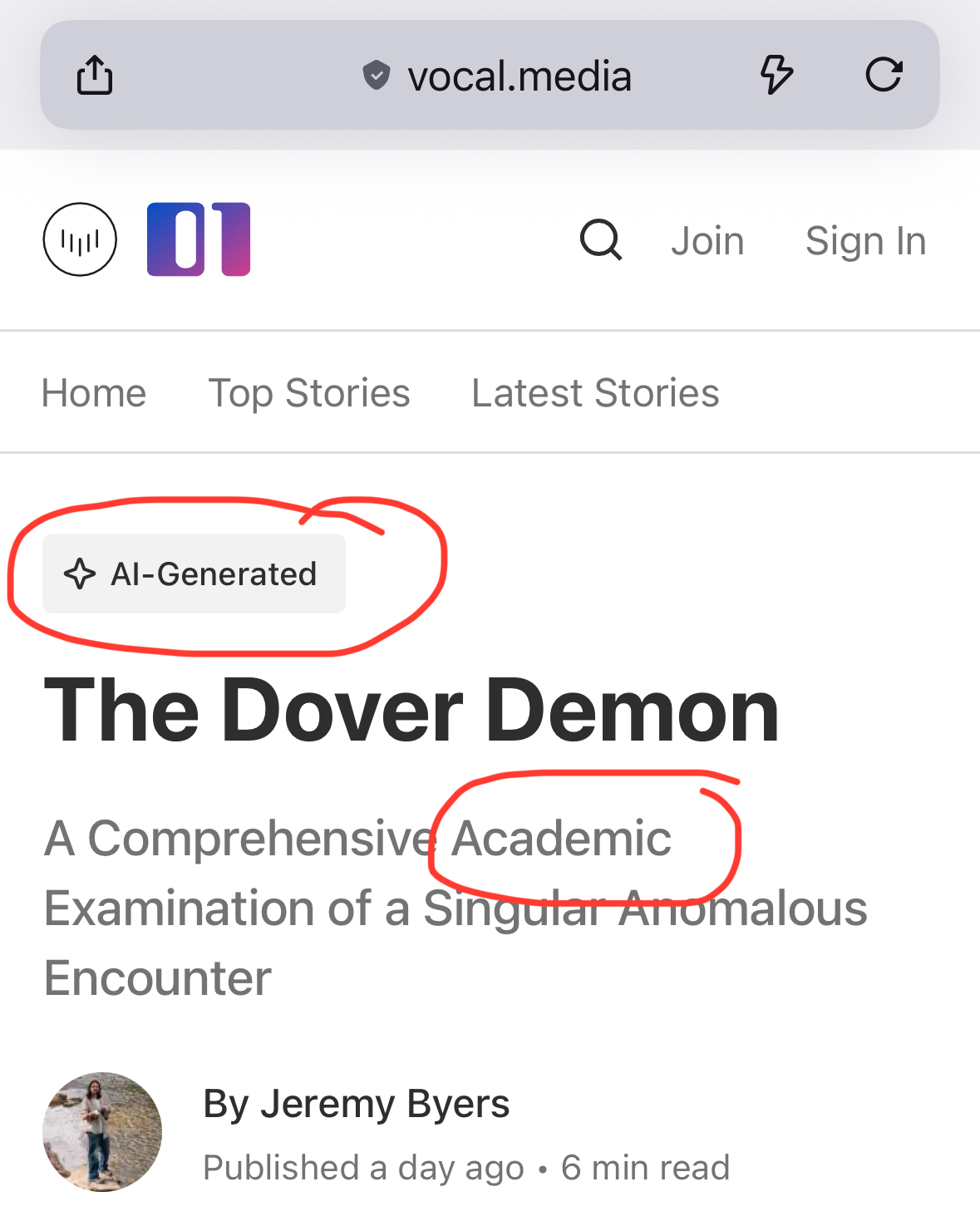
Task: Switch to Top Stories
Action: tap(309, 393)
